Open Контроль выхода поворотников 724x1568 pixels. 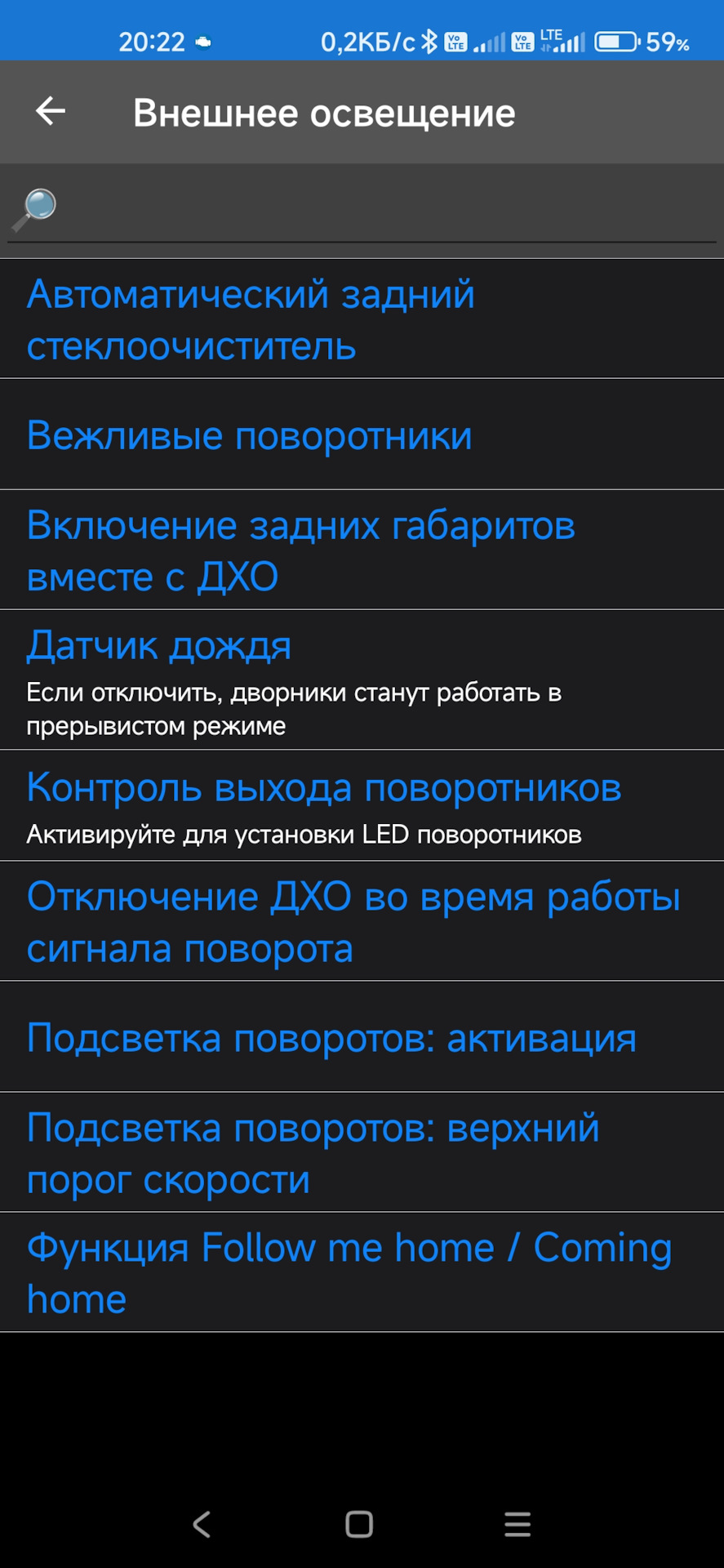coord(362,805)
